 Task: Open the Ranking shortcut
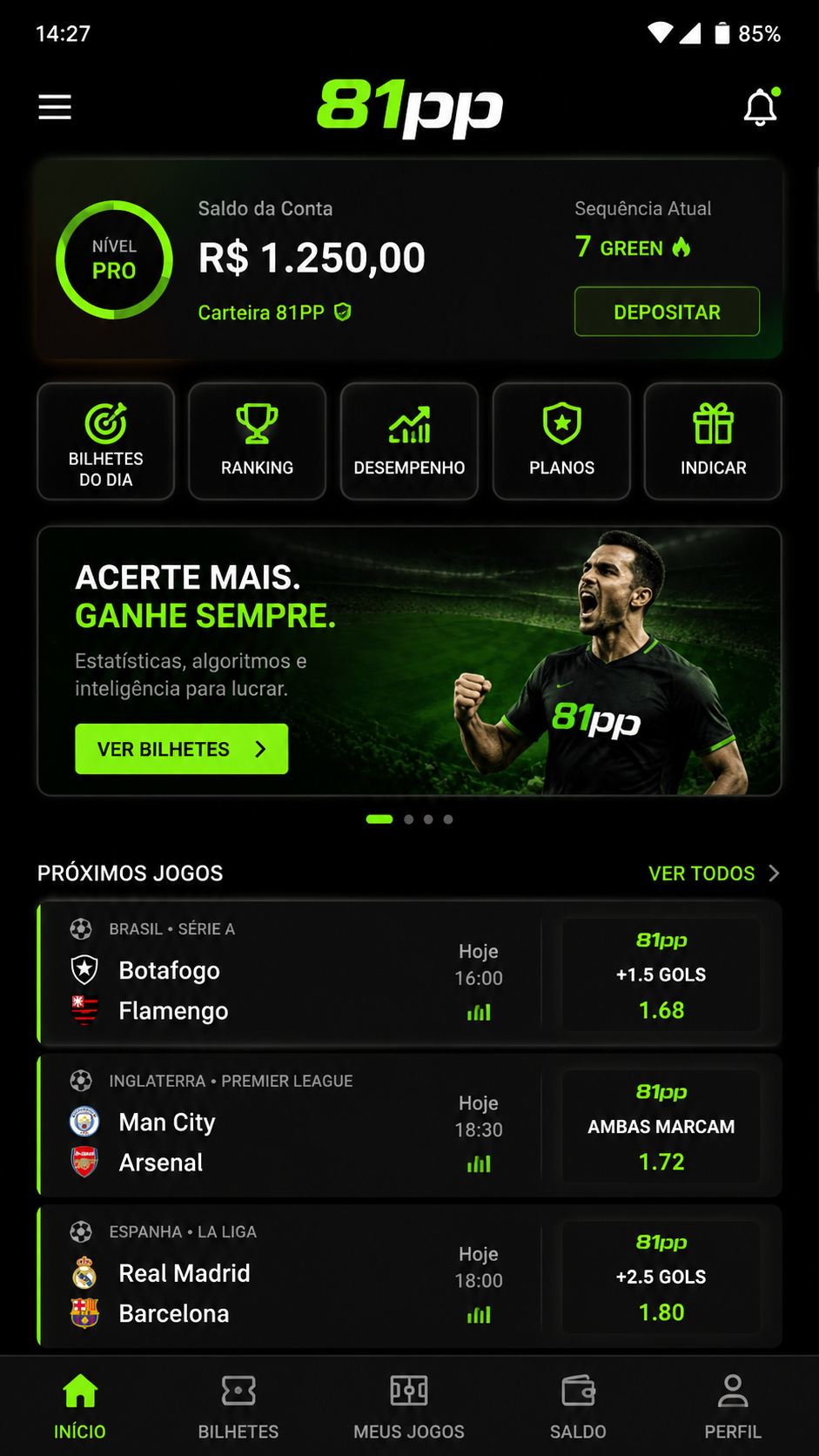(x=257, y=442)
